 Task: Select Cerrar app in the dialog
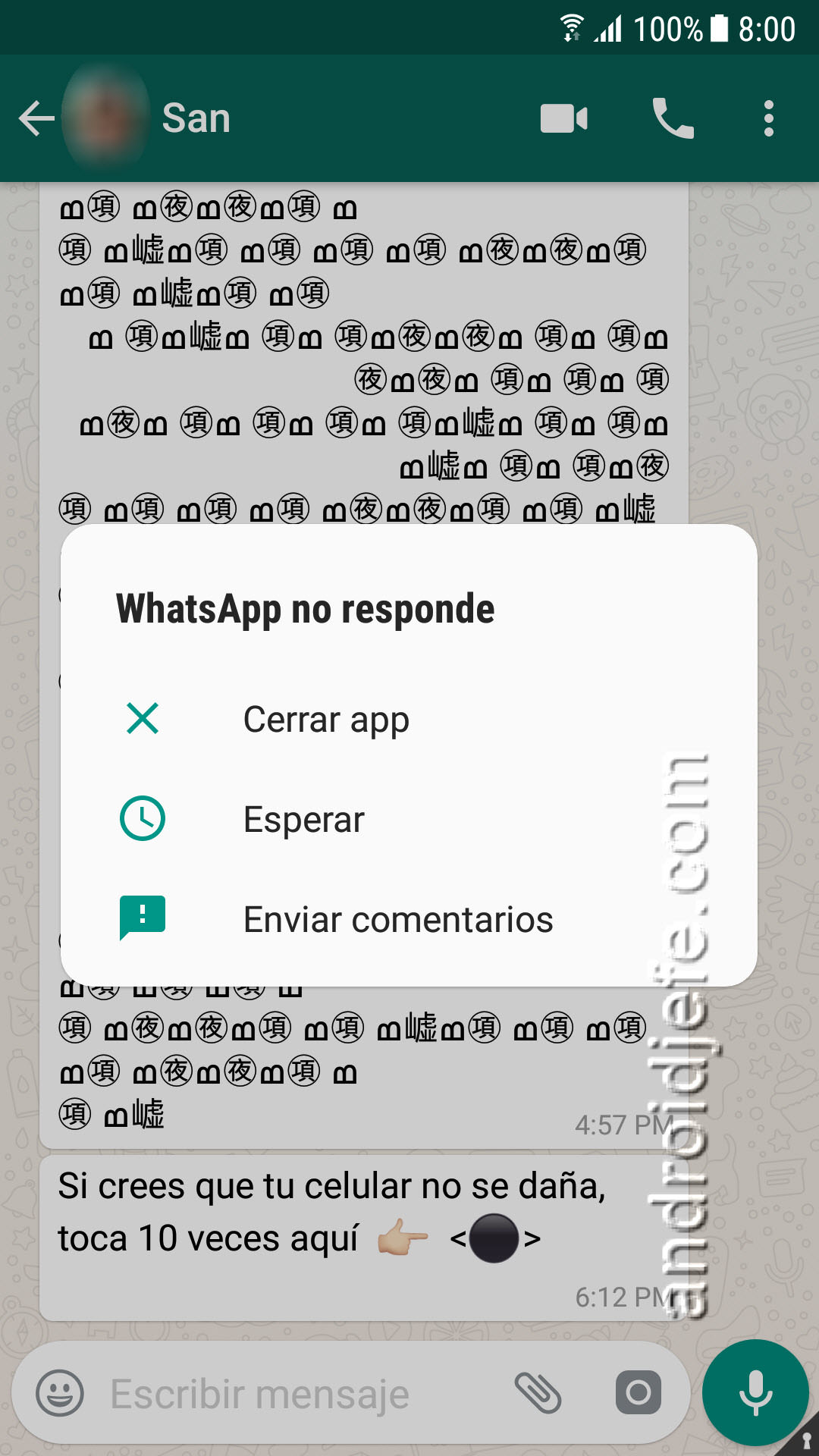[326, 719]
